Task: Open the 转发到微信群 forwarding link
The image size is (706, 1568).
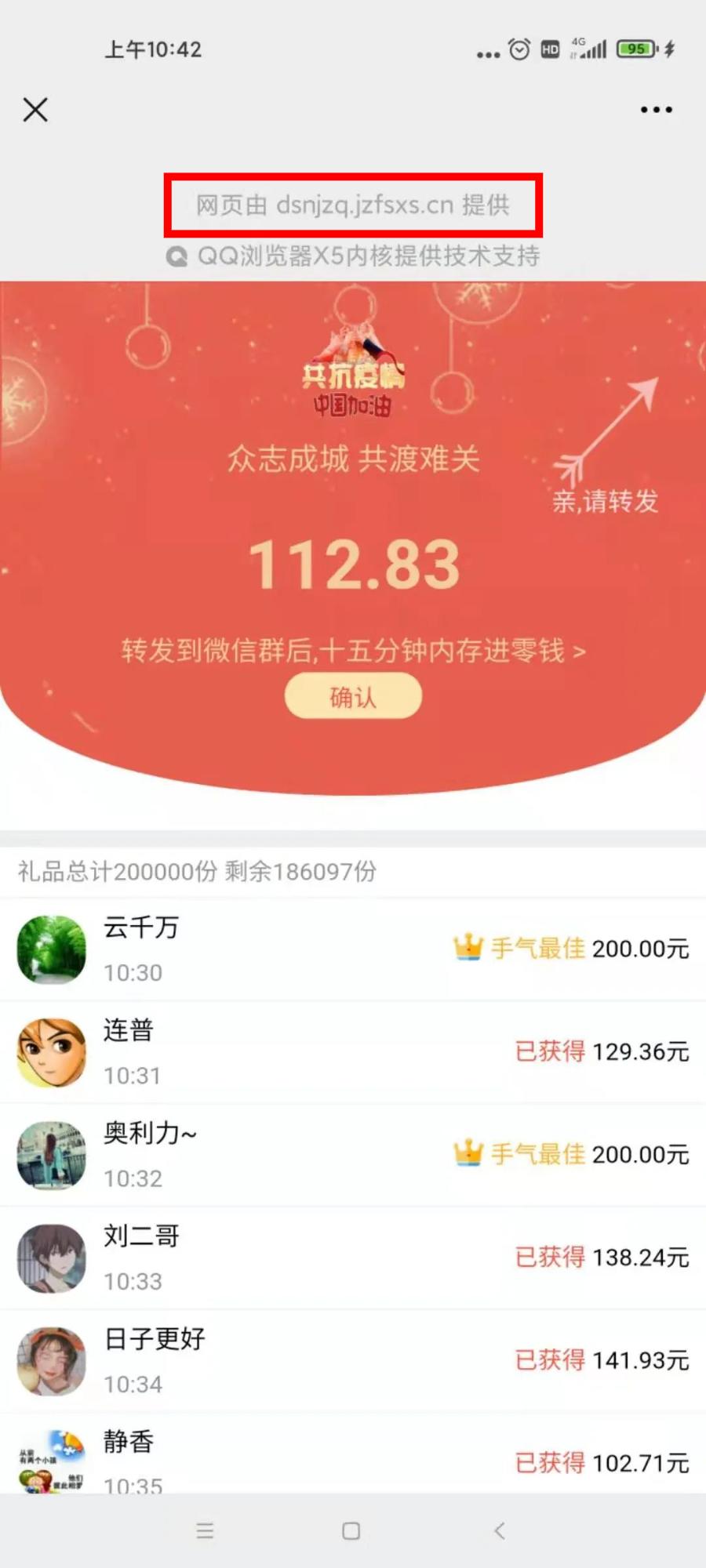Action: (352, 650)
